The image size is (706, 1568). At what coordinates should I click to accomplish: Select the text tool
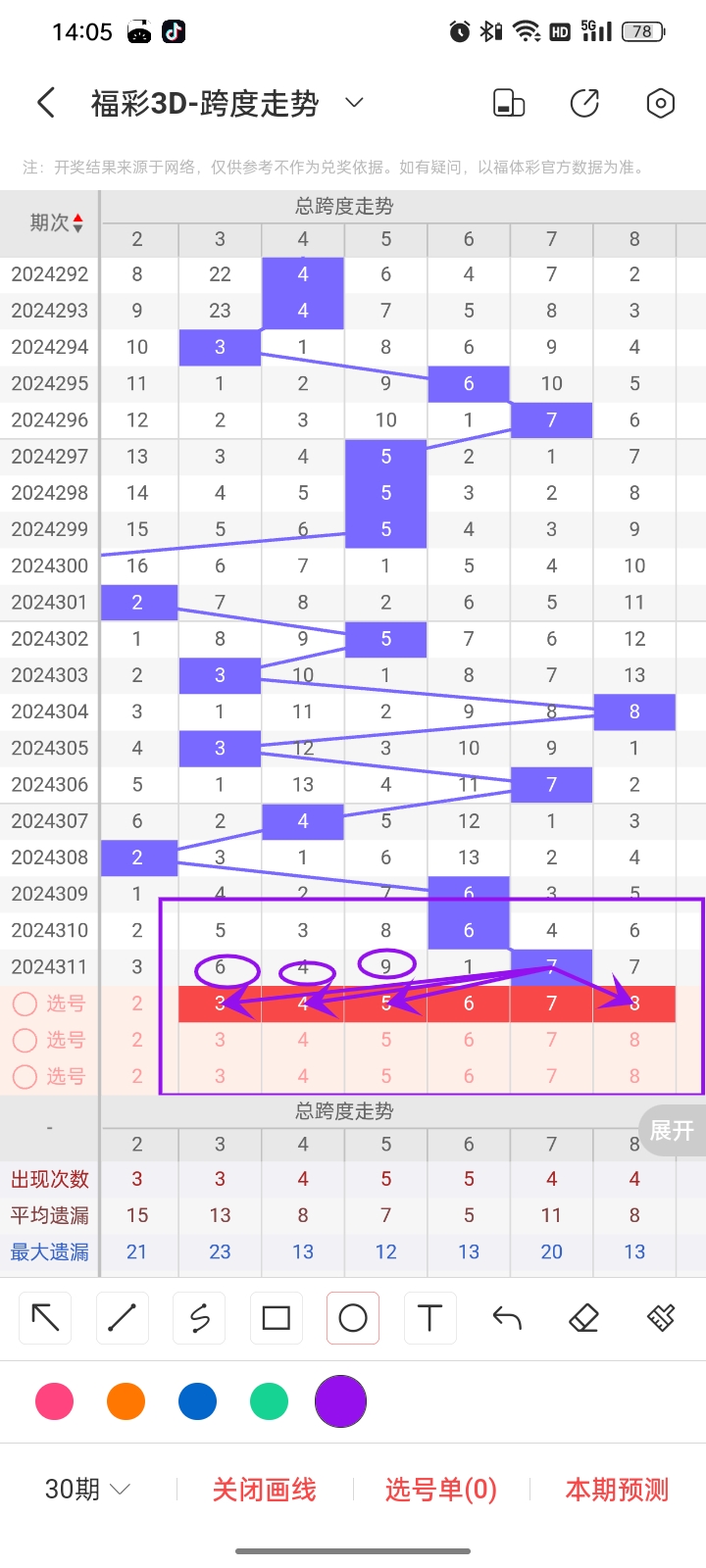click(429, 1317)
